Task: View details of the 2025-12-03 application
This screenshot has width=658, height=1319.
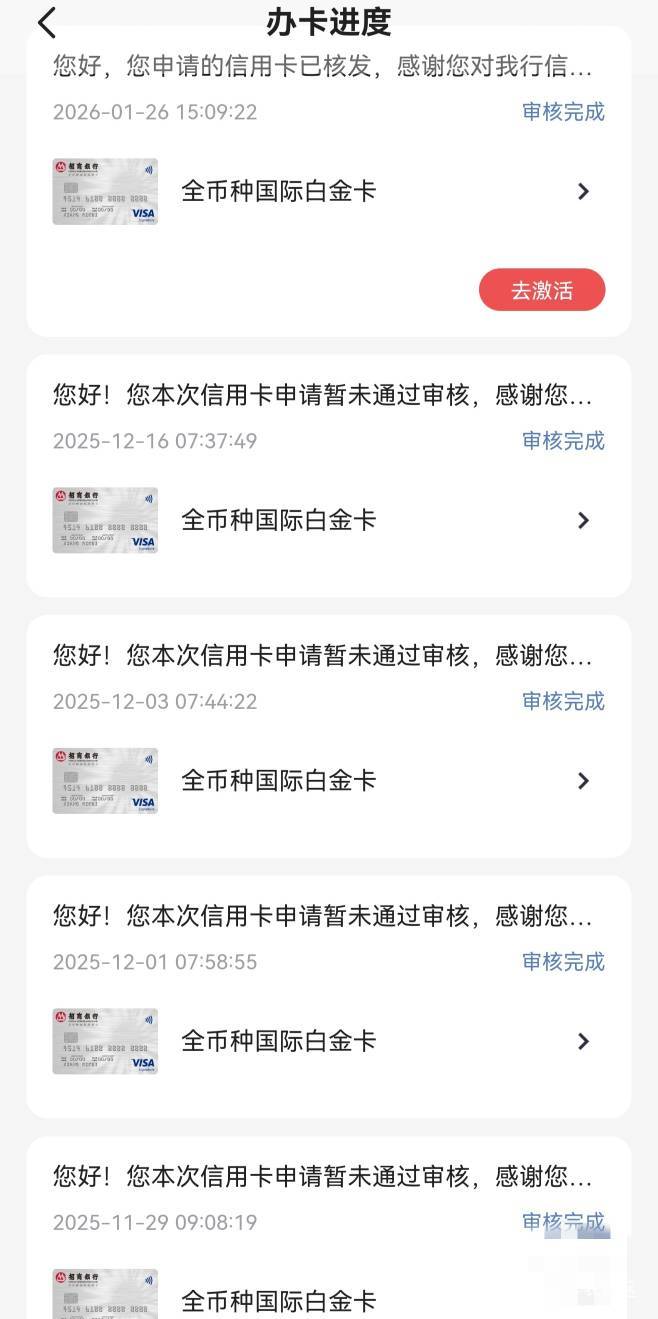Action: click(x=583, y=781)
